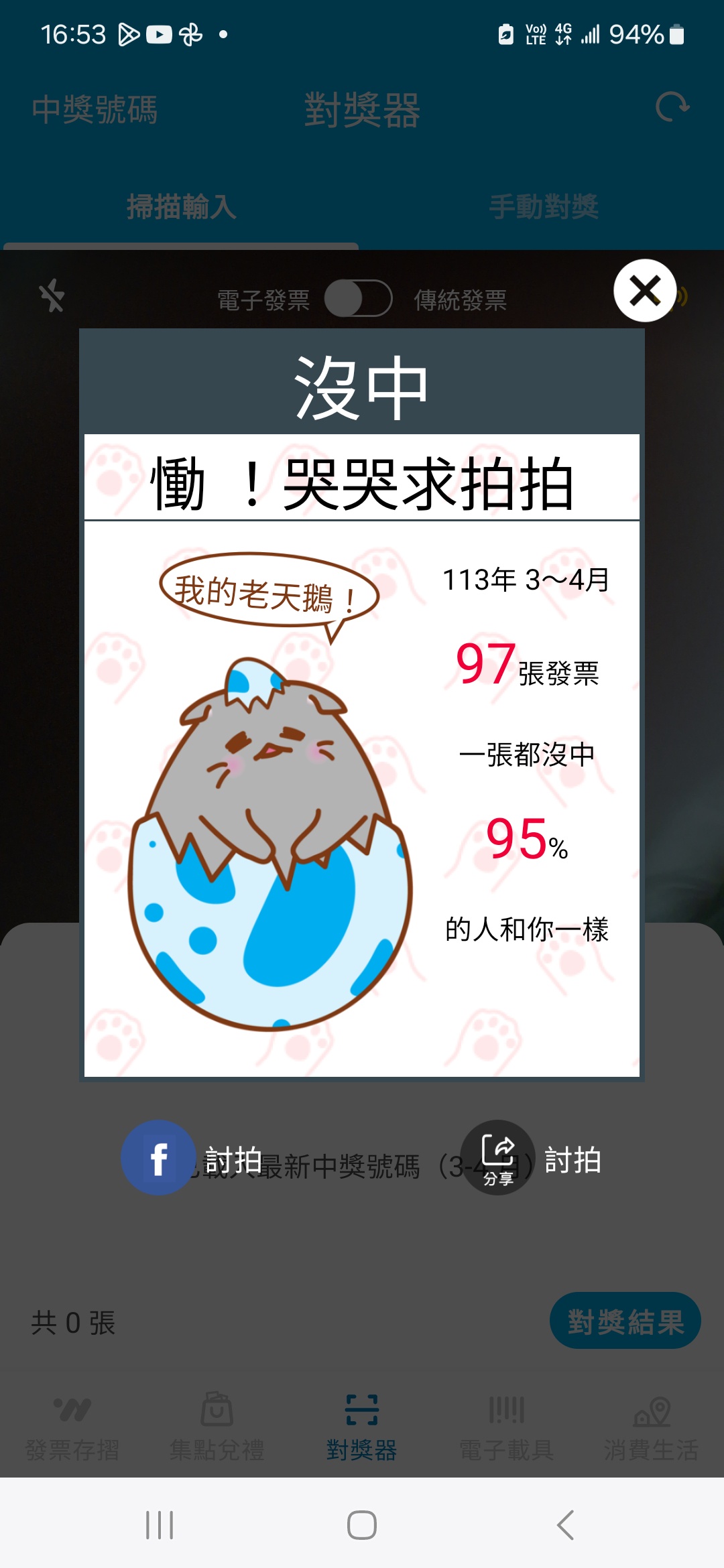
Task: Go back with the system back button
Action: [x=565, y=1525]
